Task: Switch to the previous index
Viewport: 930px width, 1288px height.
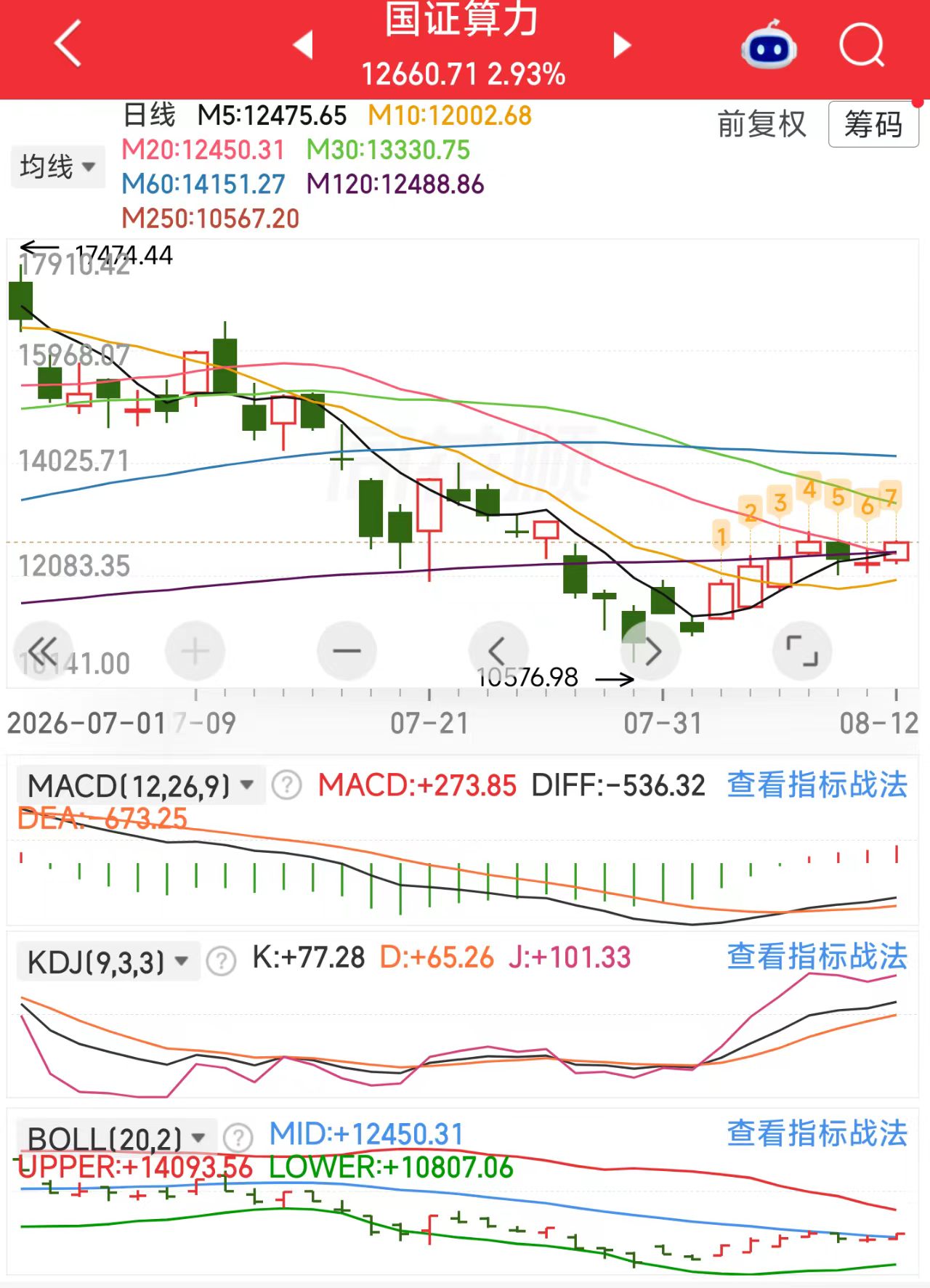Action: pos(303,44)
